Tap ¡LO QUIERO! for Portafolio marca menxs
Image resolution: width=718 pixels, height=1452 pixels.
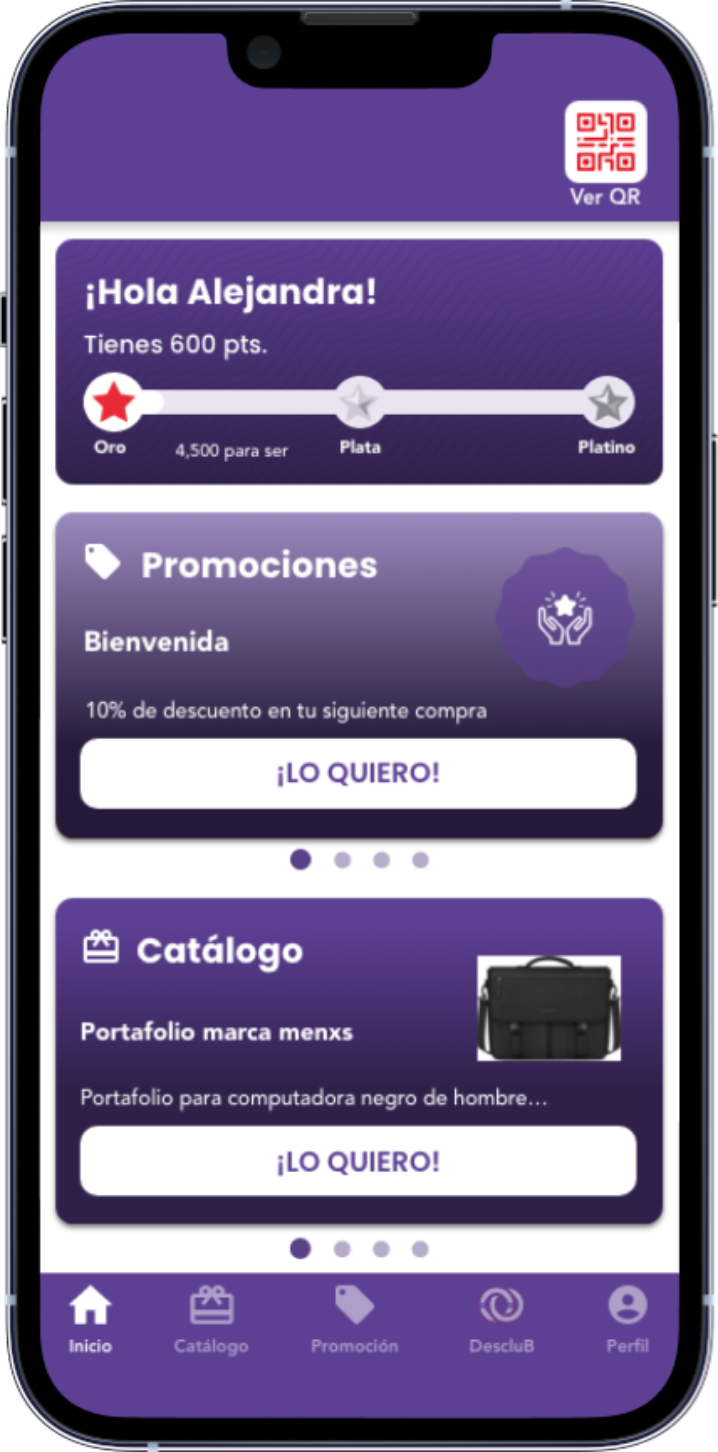358,1161
